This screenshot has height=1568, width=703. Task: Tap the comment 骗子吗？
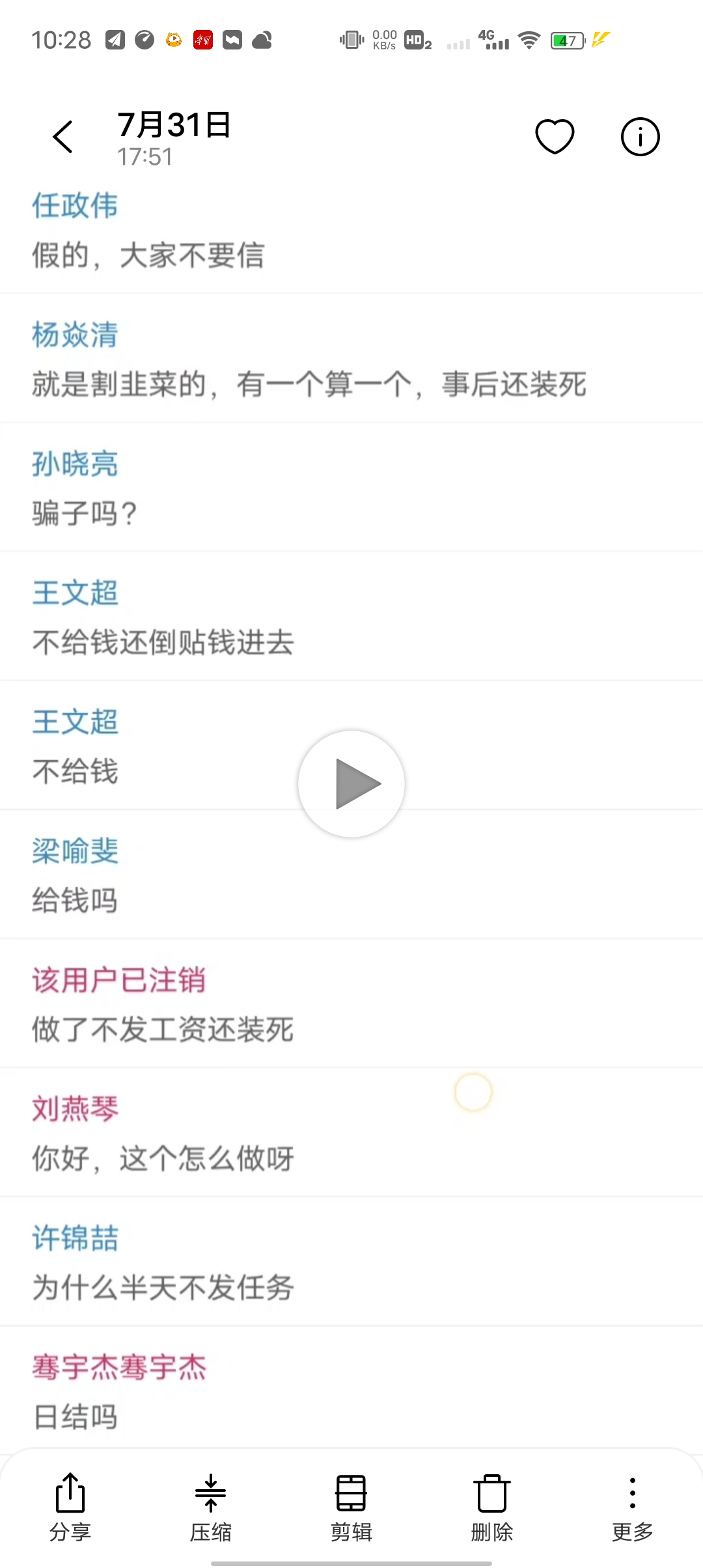click(83, 512)
